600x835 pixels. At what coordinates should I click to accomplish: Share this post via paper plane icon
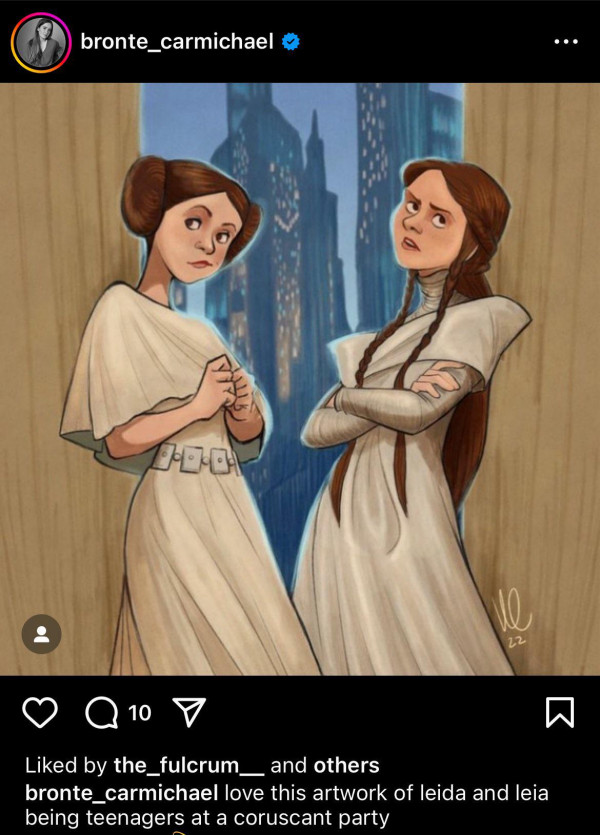187,712
